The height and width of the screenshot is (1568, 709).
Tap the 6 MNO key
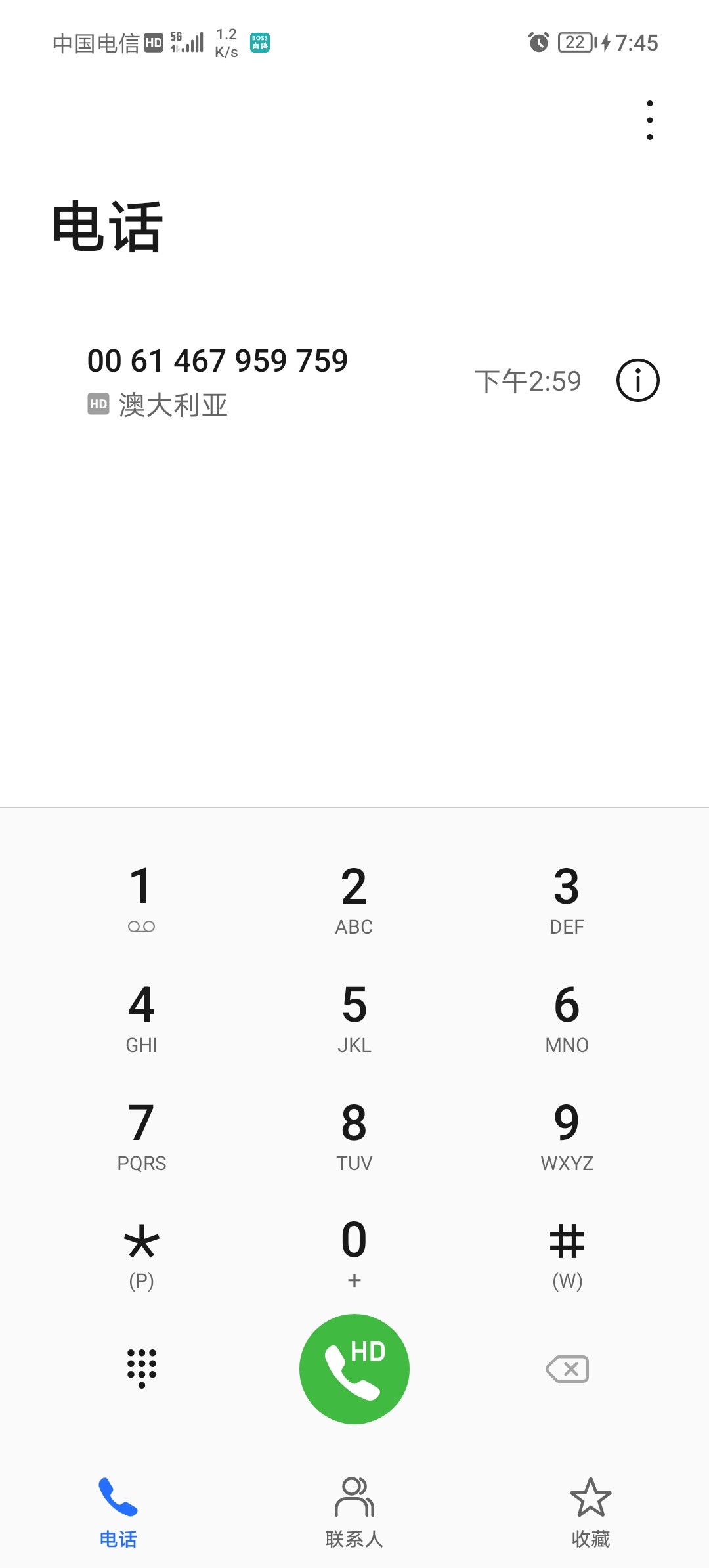[567, 1016]
